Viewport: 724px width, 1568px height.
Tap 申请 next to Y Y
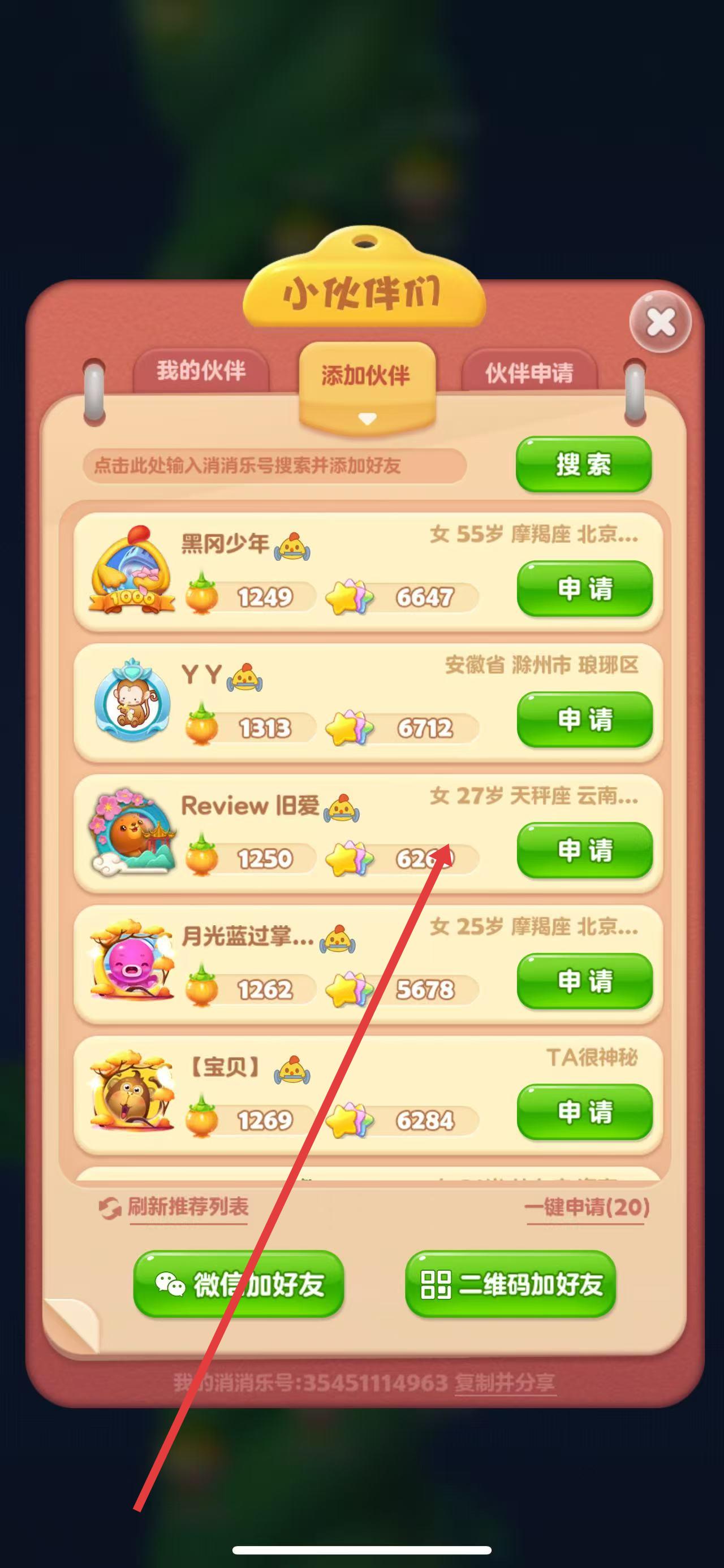click(584, 720)
